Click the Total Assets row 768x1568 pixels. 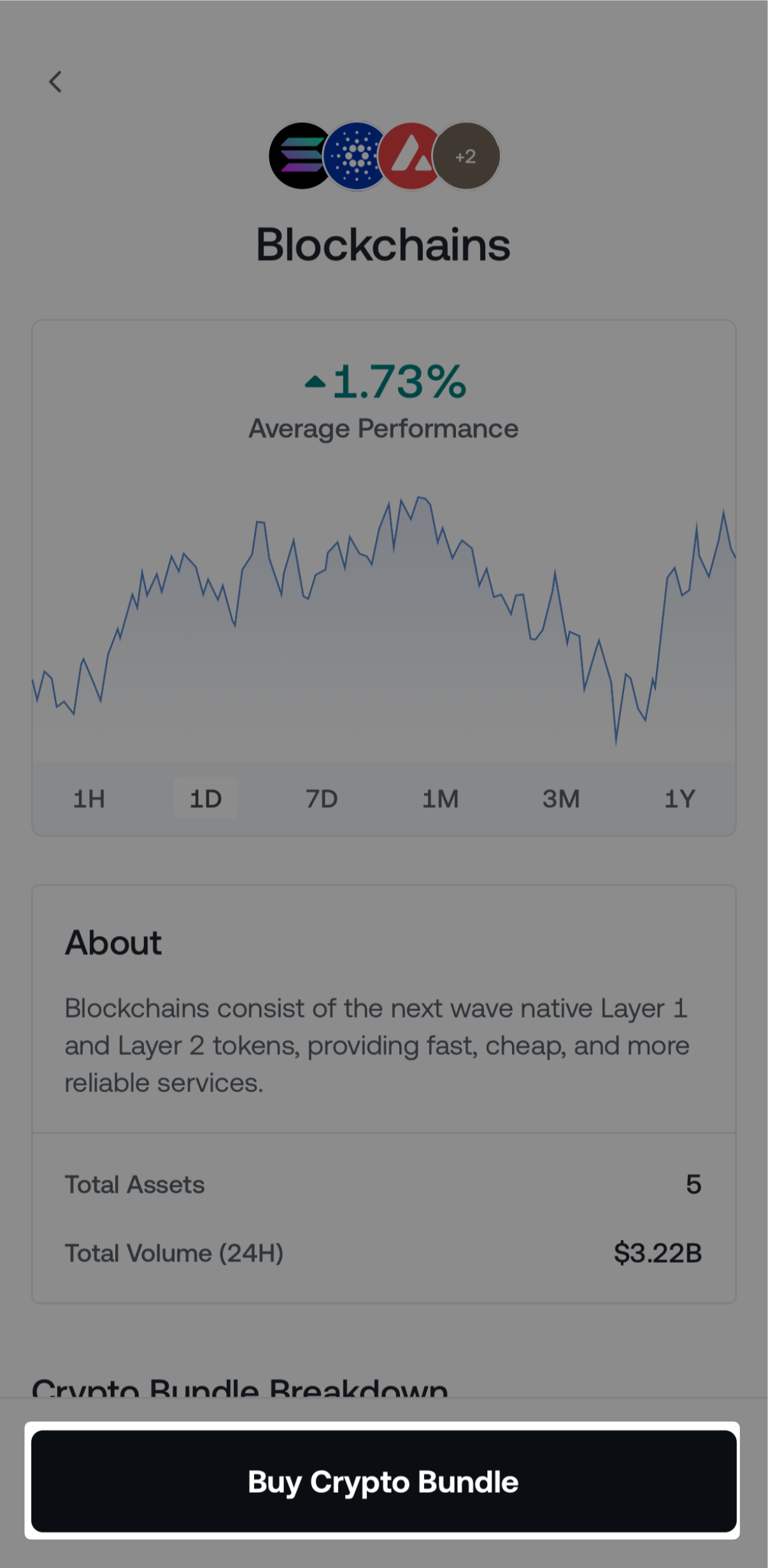383,1184
